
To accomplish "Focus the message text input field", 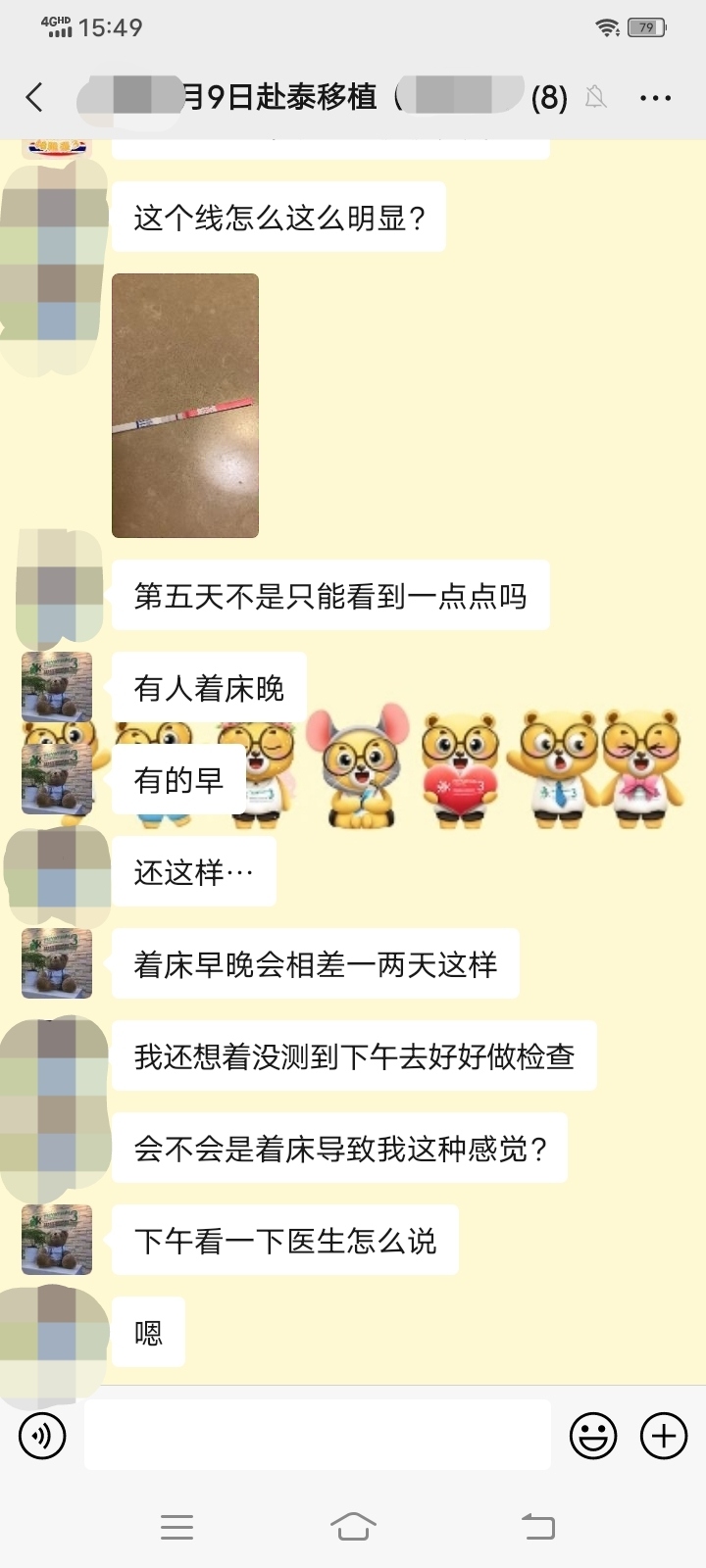I will coord(318,1435).
